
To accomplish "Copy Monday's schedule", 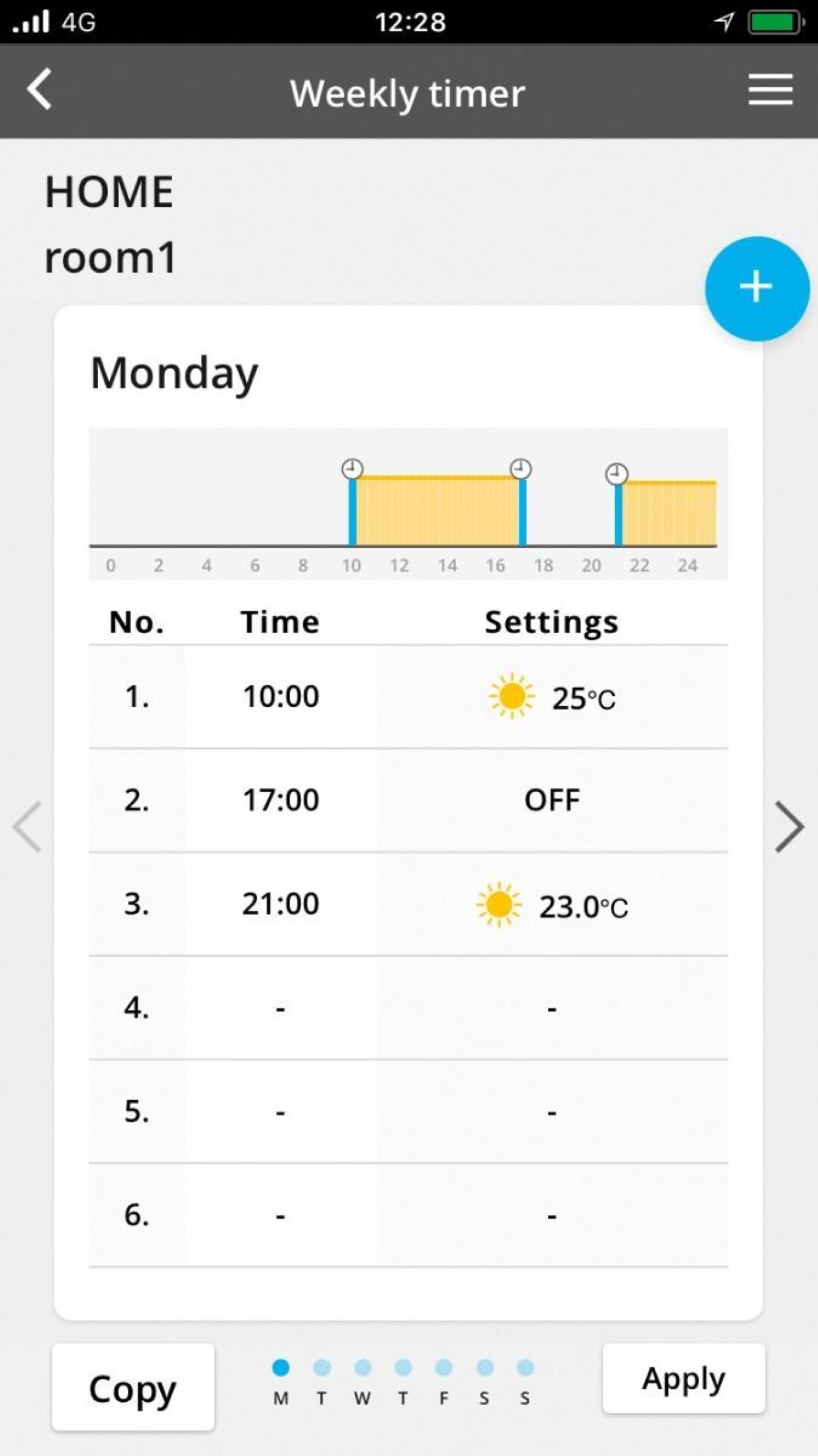I will coord(133,1387).
